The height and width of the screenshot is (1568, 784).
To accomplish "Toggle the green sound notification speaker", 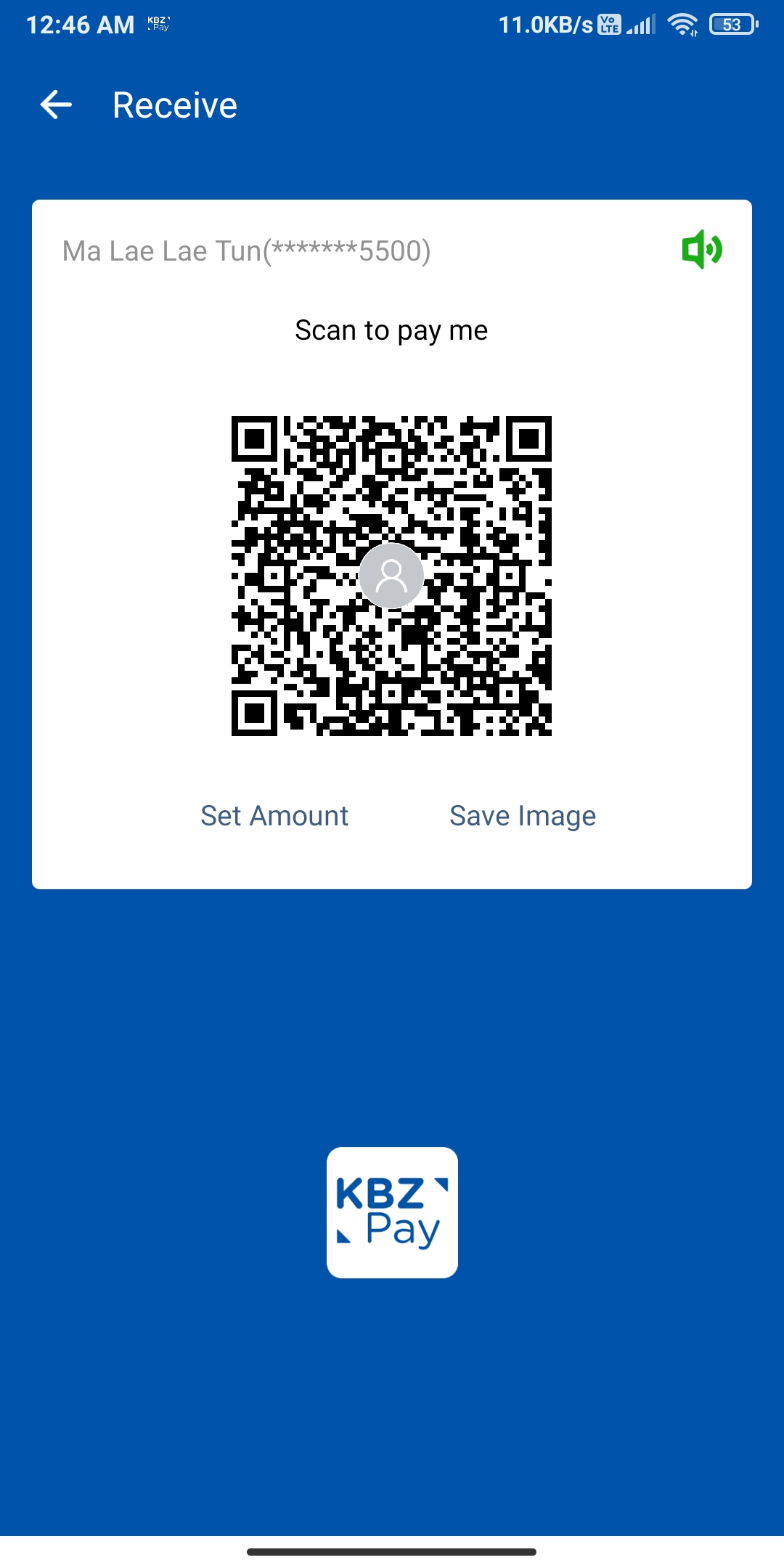I will pyautogui.click(x=701, y=250).
